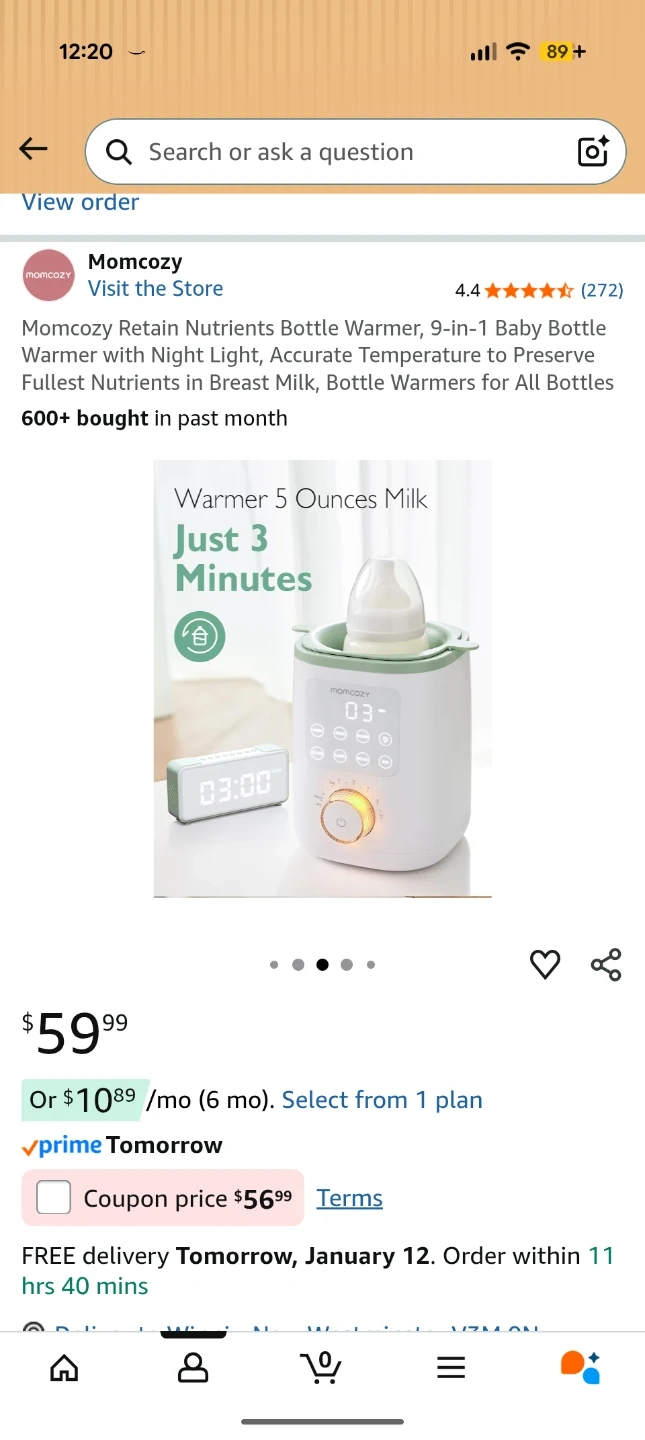Image resolution: width=645 pixels, height=1440 pixels.
Task: Open the bottle warmer product image
Action: (322, 678)
